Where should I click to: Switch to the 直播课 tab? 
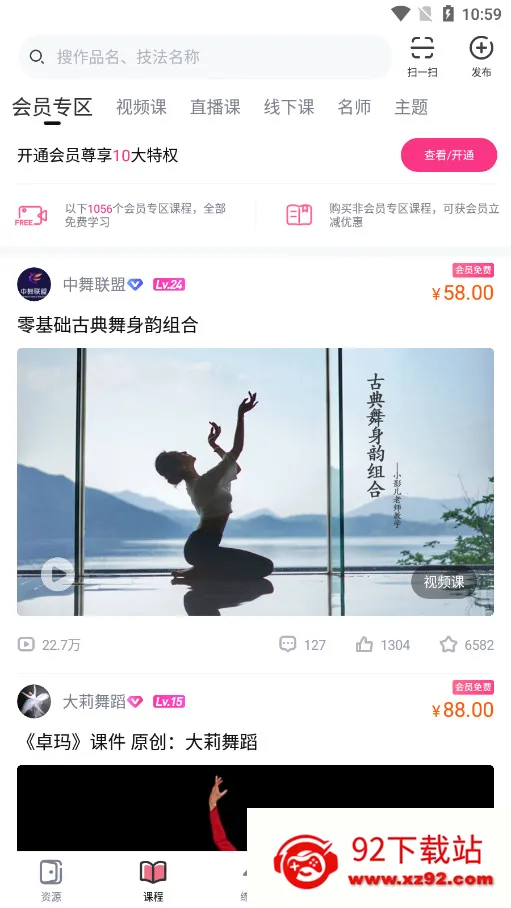(215, 107)
